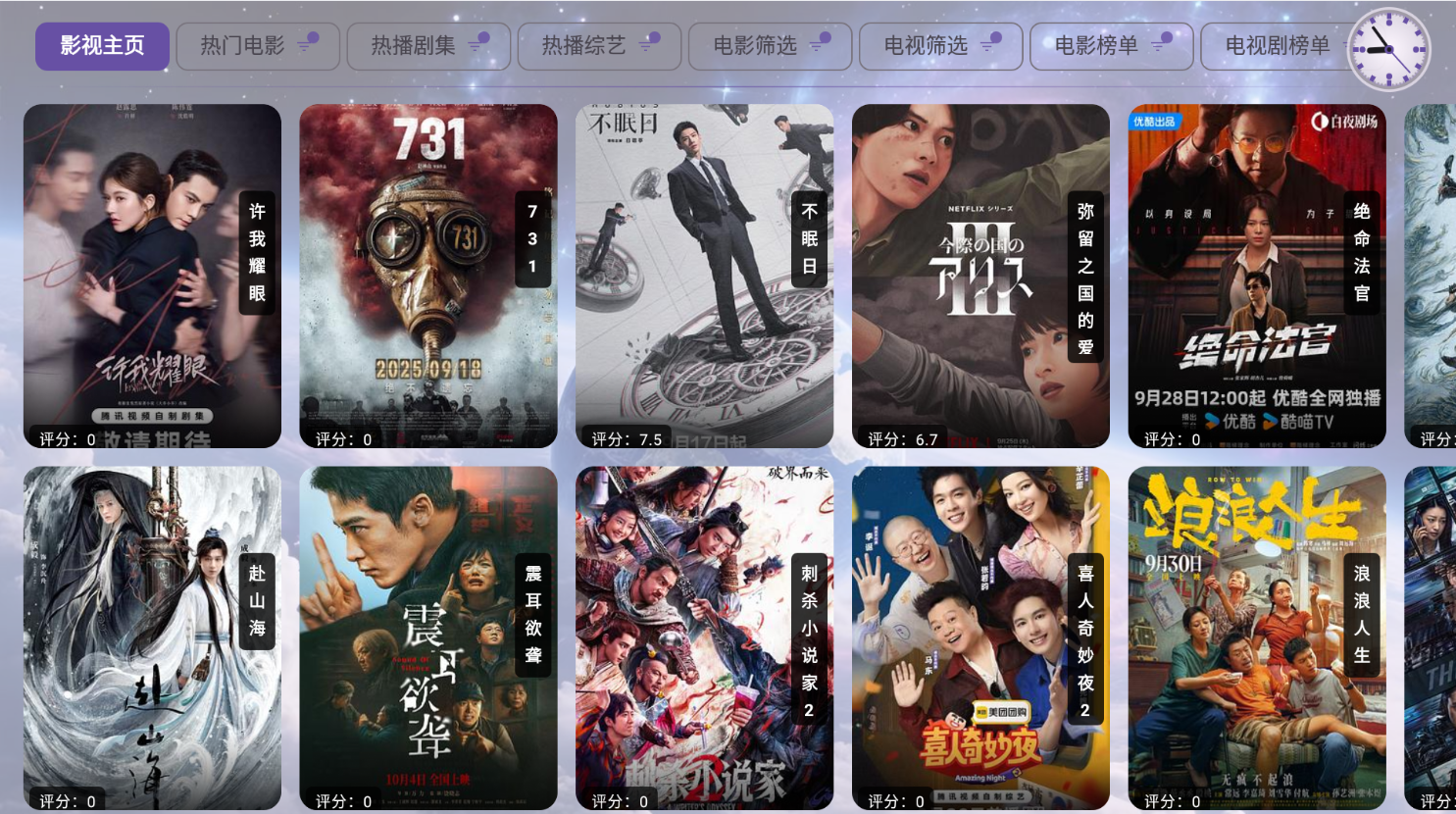1456x814 pixels.
Task: View the 电影榜单 tab
Action: (x=1111, y=46)
